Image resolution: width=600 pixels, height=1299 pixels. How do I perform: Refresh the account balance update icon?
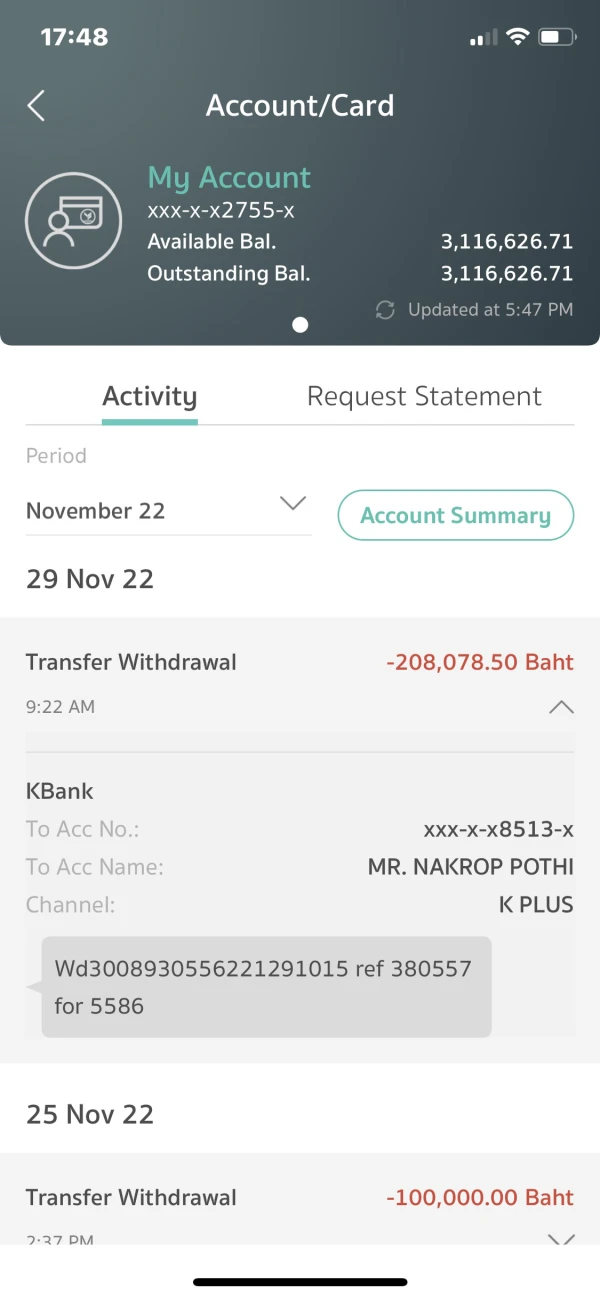click(385, 310)
